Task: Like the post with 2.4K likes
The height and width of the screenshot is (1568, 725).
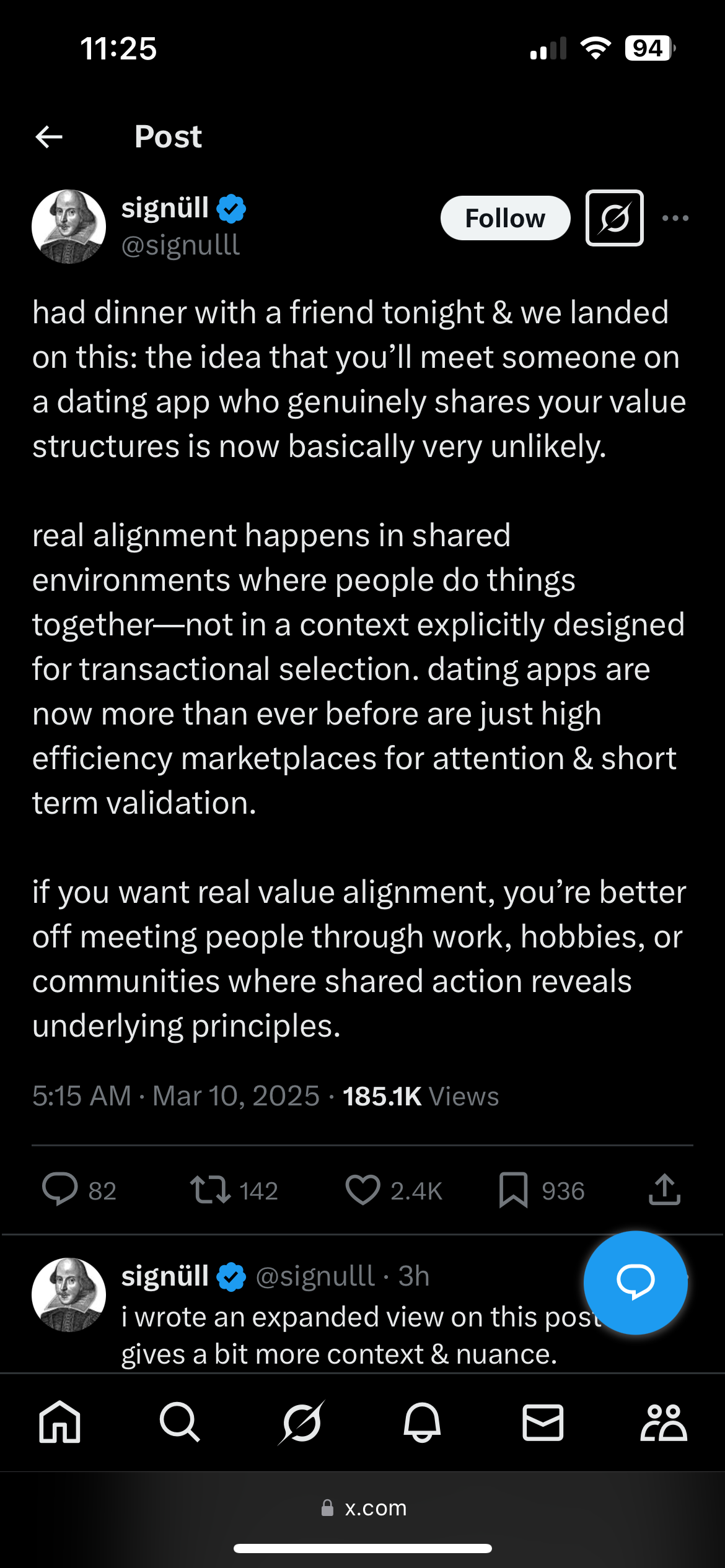Action: (x=362, y=1190)
